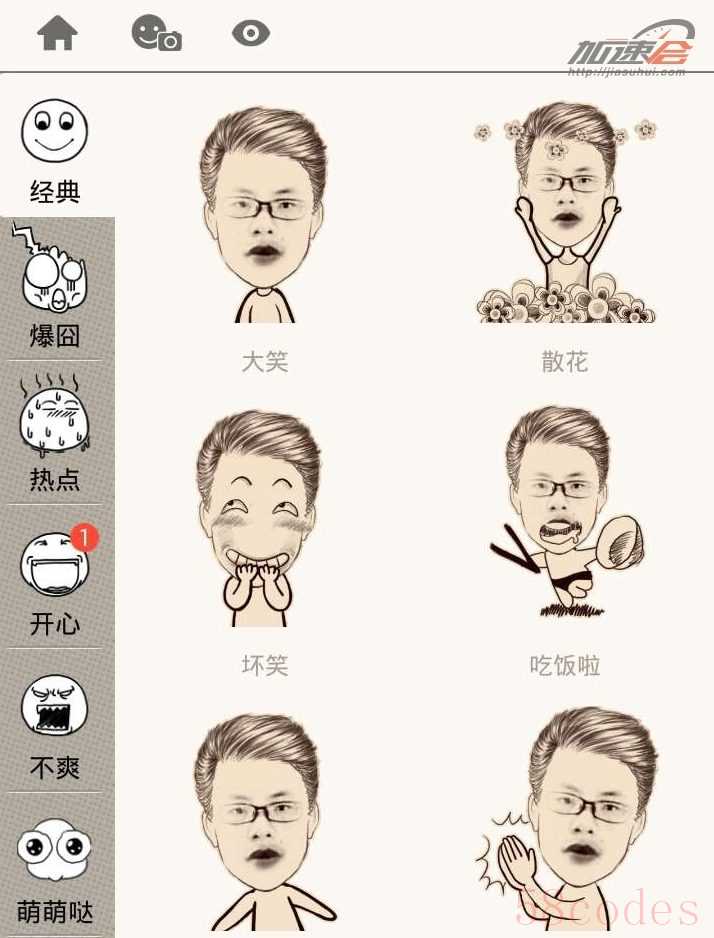This screenshot has height=938, width=714.
Task: Open the 热点 category
Action: click(x=55, y=434)
